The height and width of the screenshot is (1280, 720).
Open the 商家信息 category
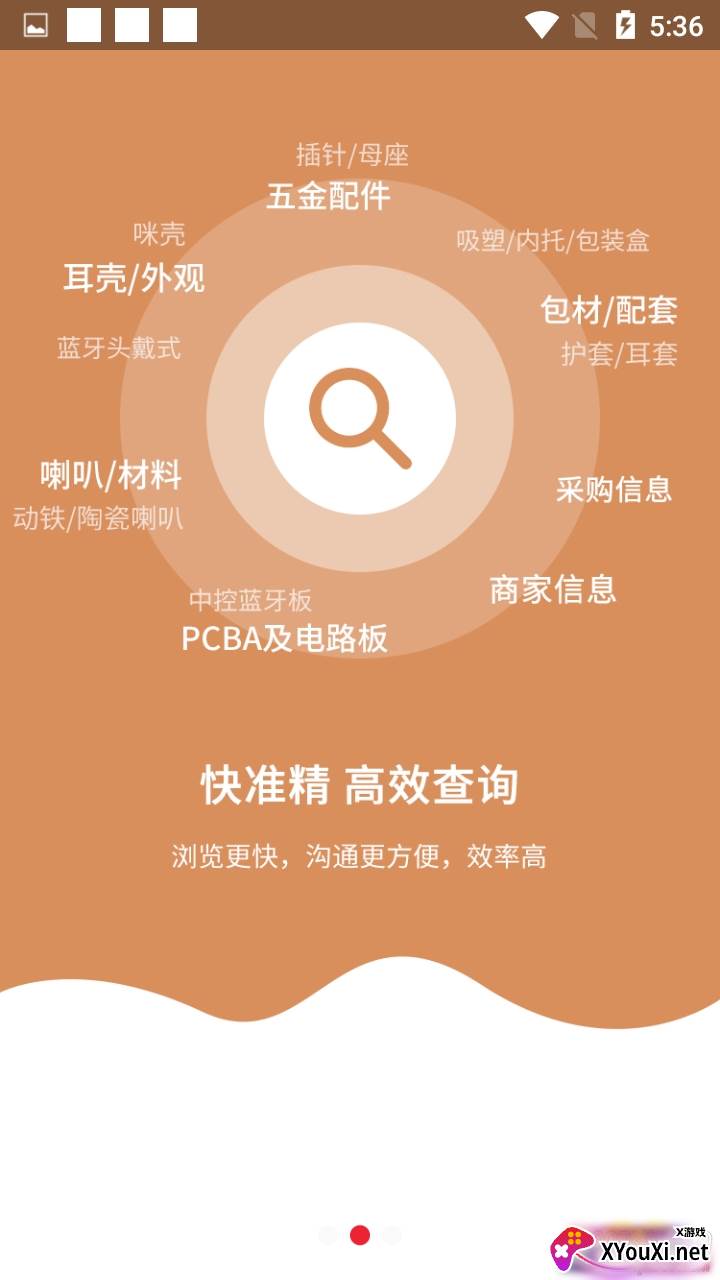(x=553, y=591)
